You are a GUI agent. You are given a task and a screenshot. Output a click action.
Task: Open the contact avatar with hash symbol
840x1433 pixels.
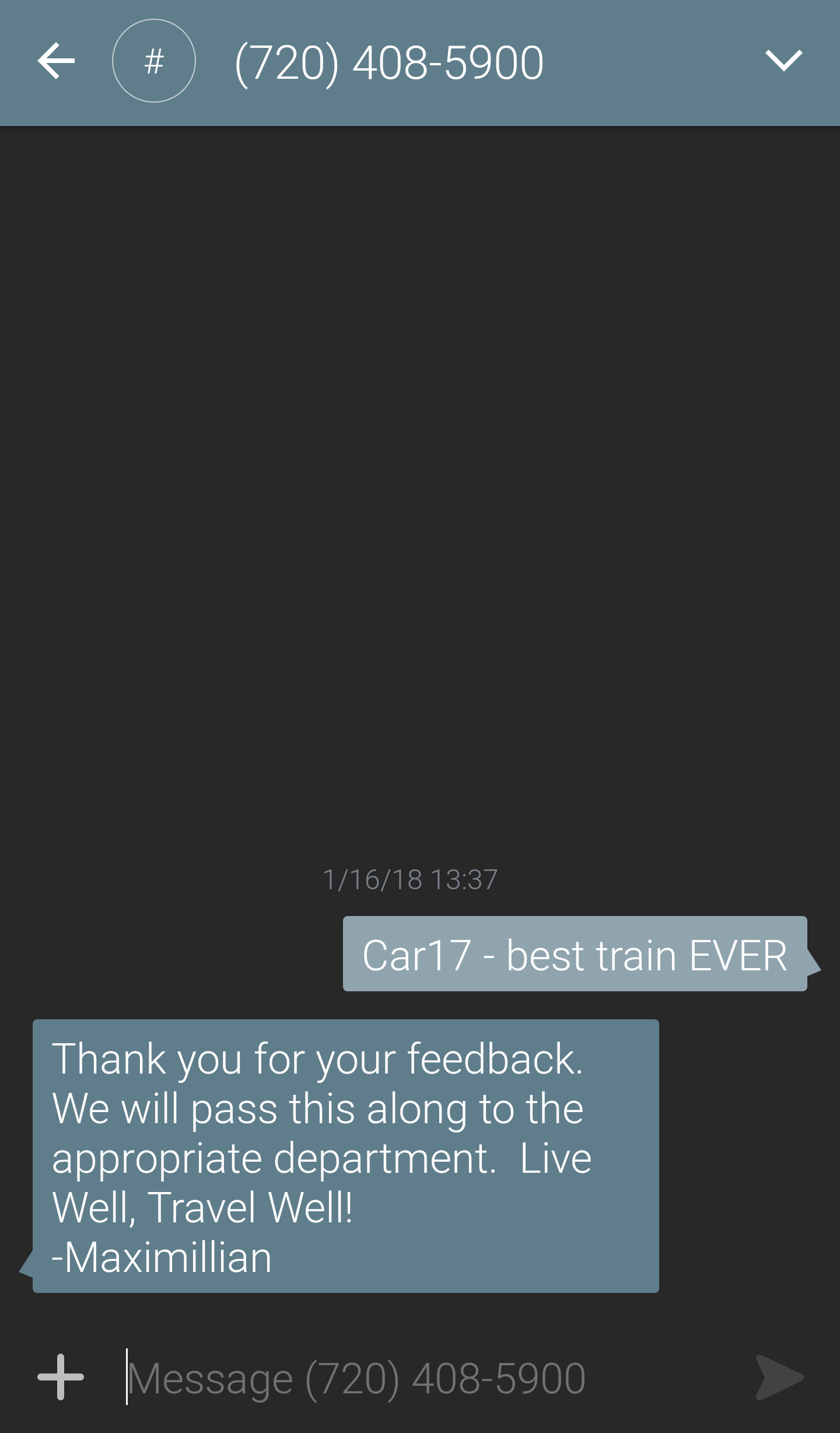point(154,61)
